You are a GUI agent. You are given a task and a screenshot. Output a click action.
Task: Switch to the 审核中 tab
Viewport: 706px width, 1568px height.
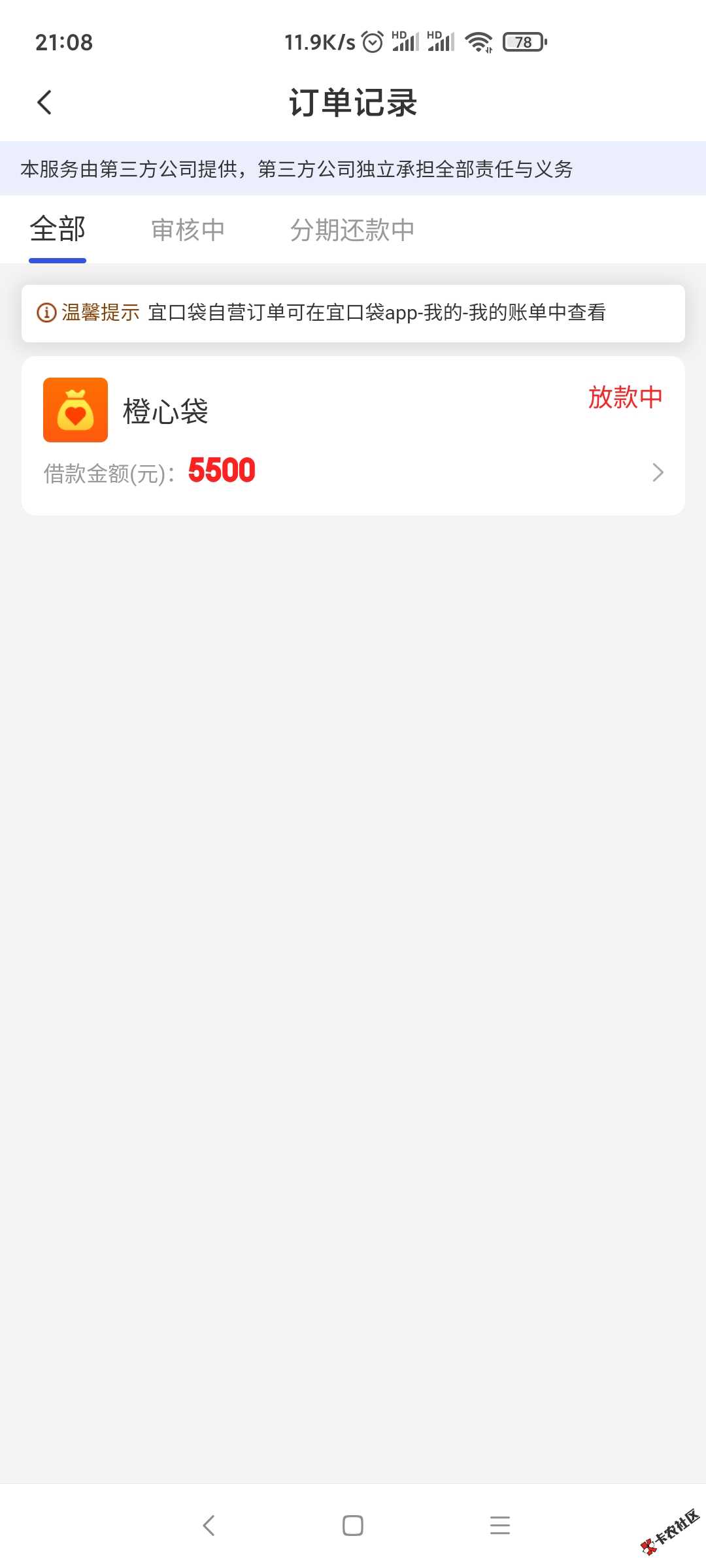point(188,230)
